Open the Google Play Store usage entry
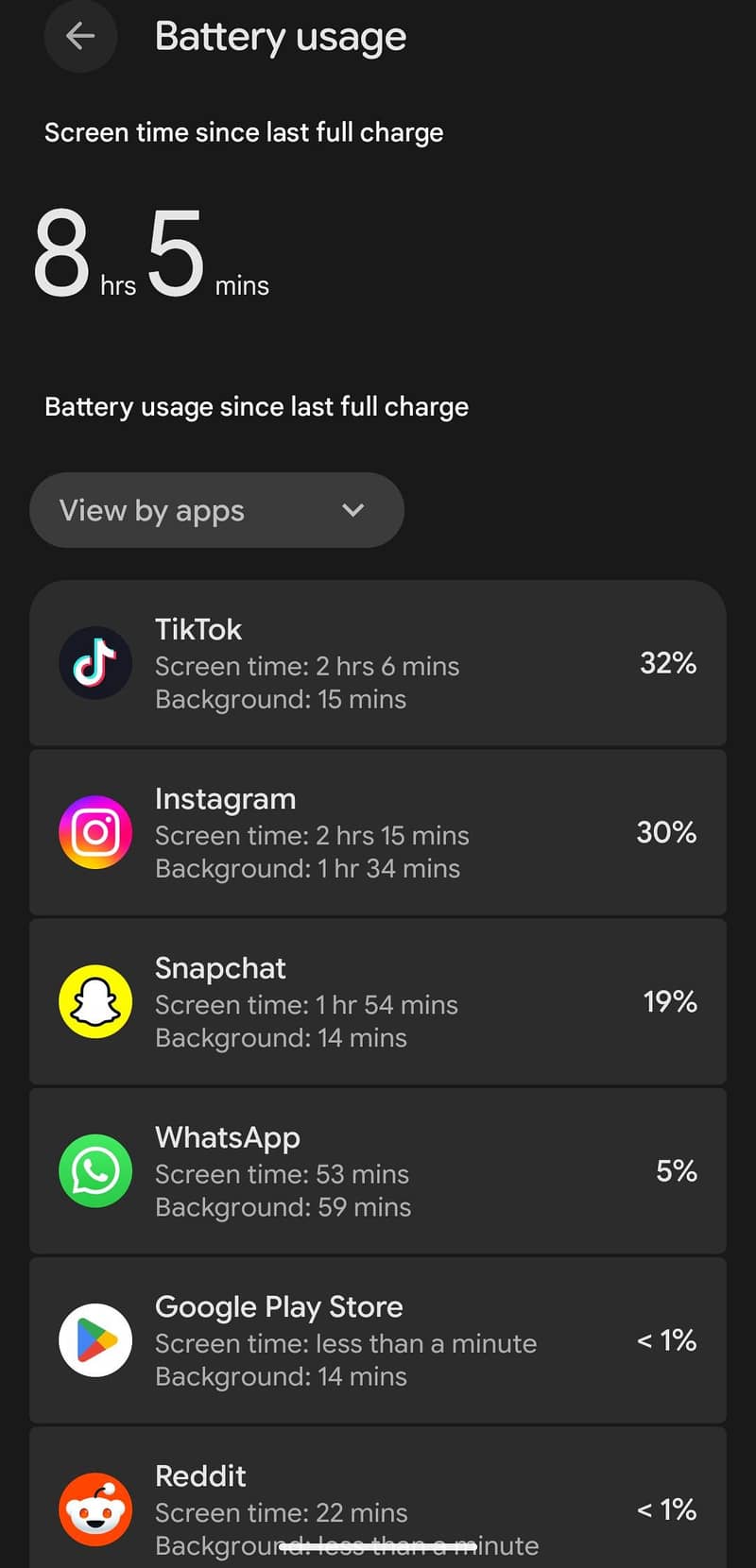Screen dimensions: 756x1568 tap(378, 1339)
